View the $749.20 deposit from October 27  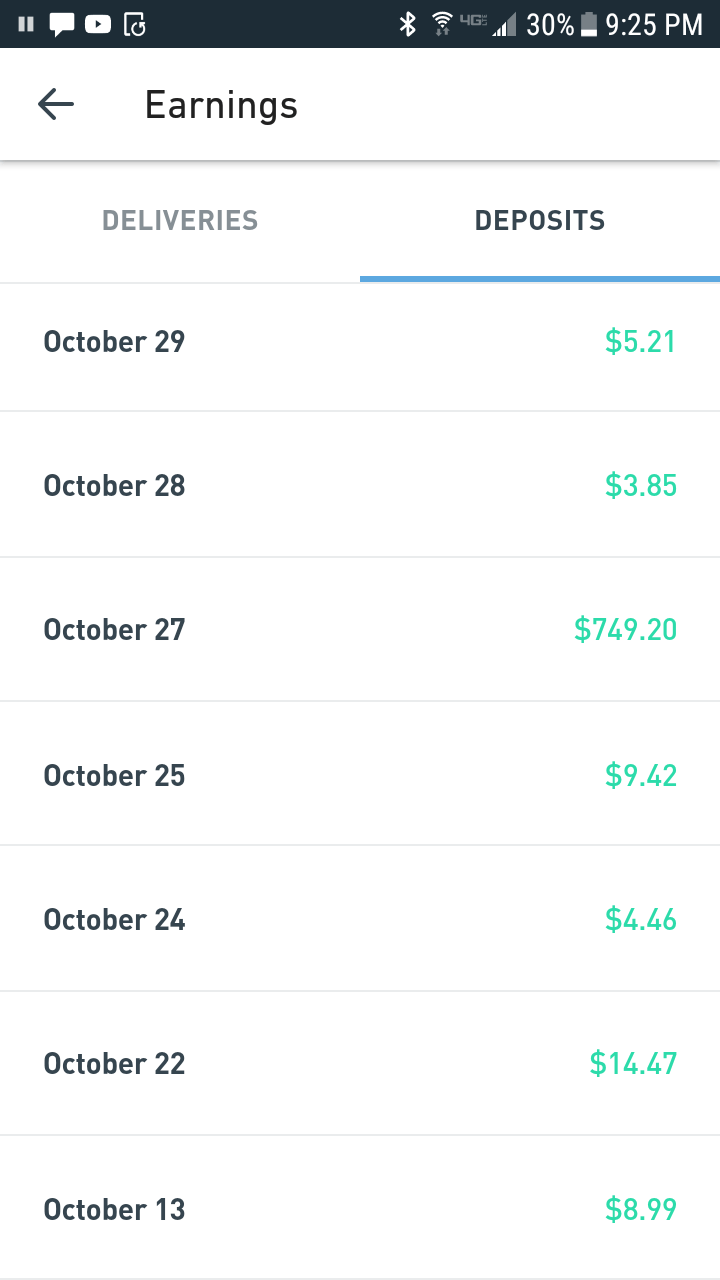point(625,629)
